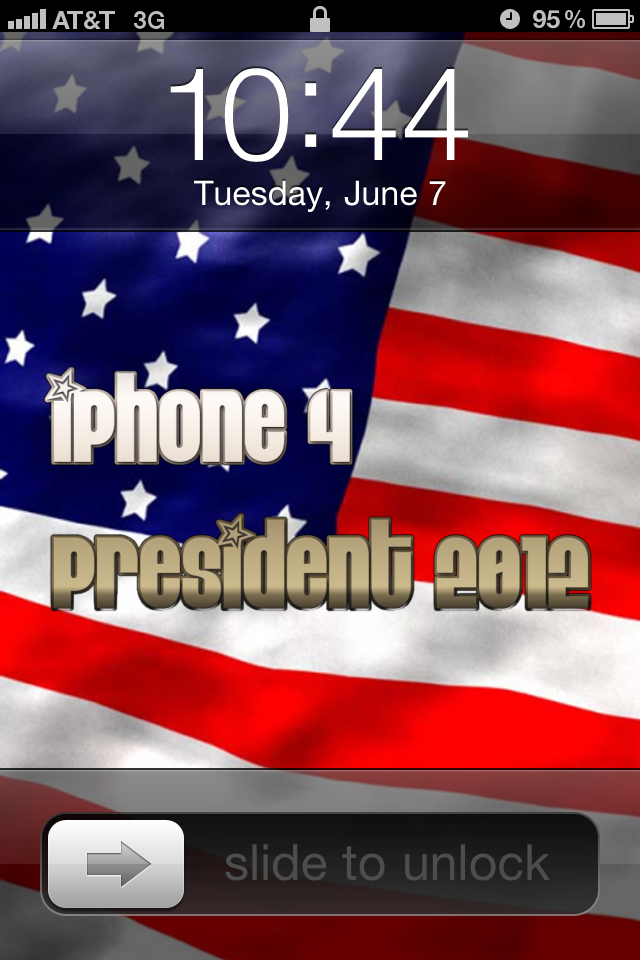Tap the slide to unlock arrow knob
This screenshot has width=640, height=960.
[116, 864]
